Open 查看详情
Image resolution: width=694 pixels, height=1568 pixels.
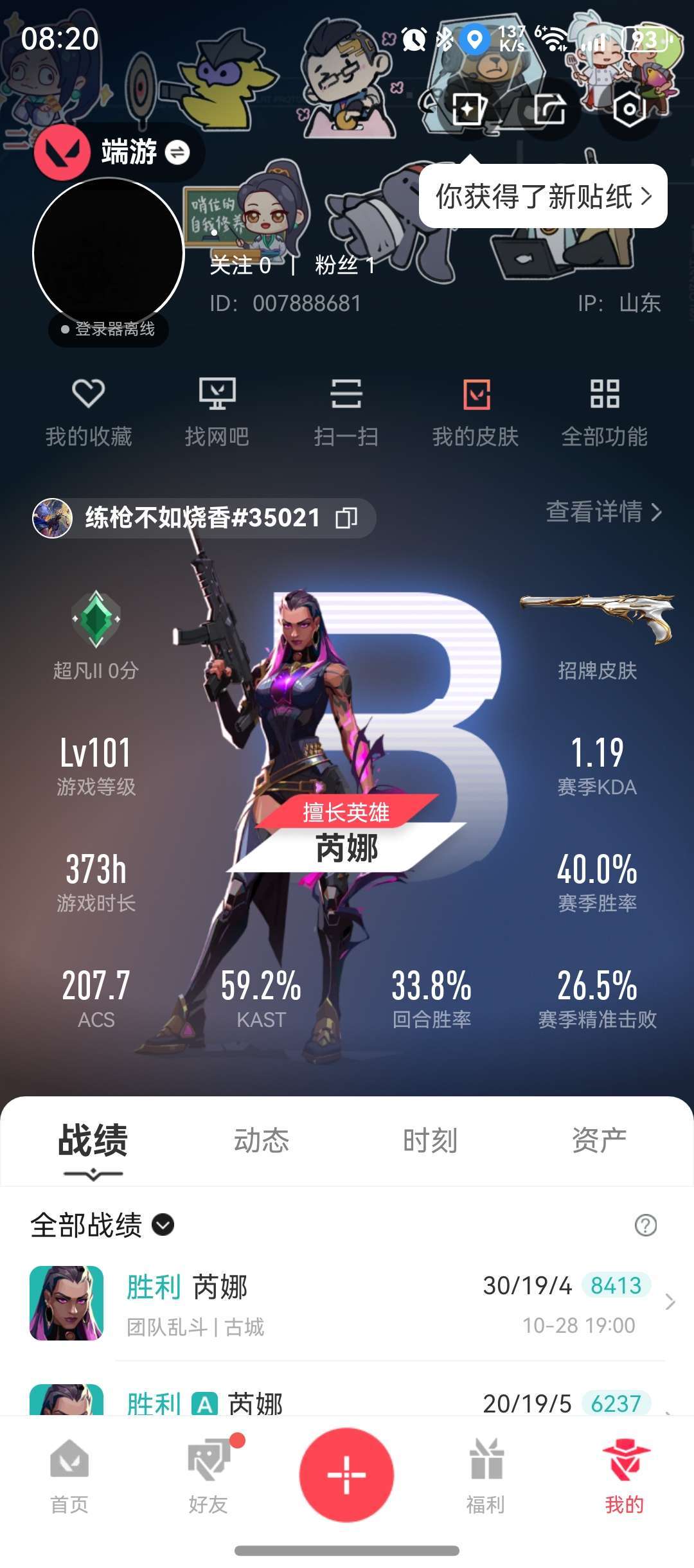point(603,512)
